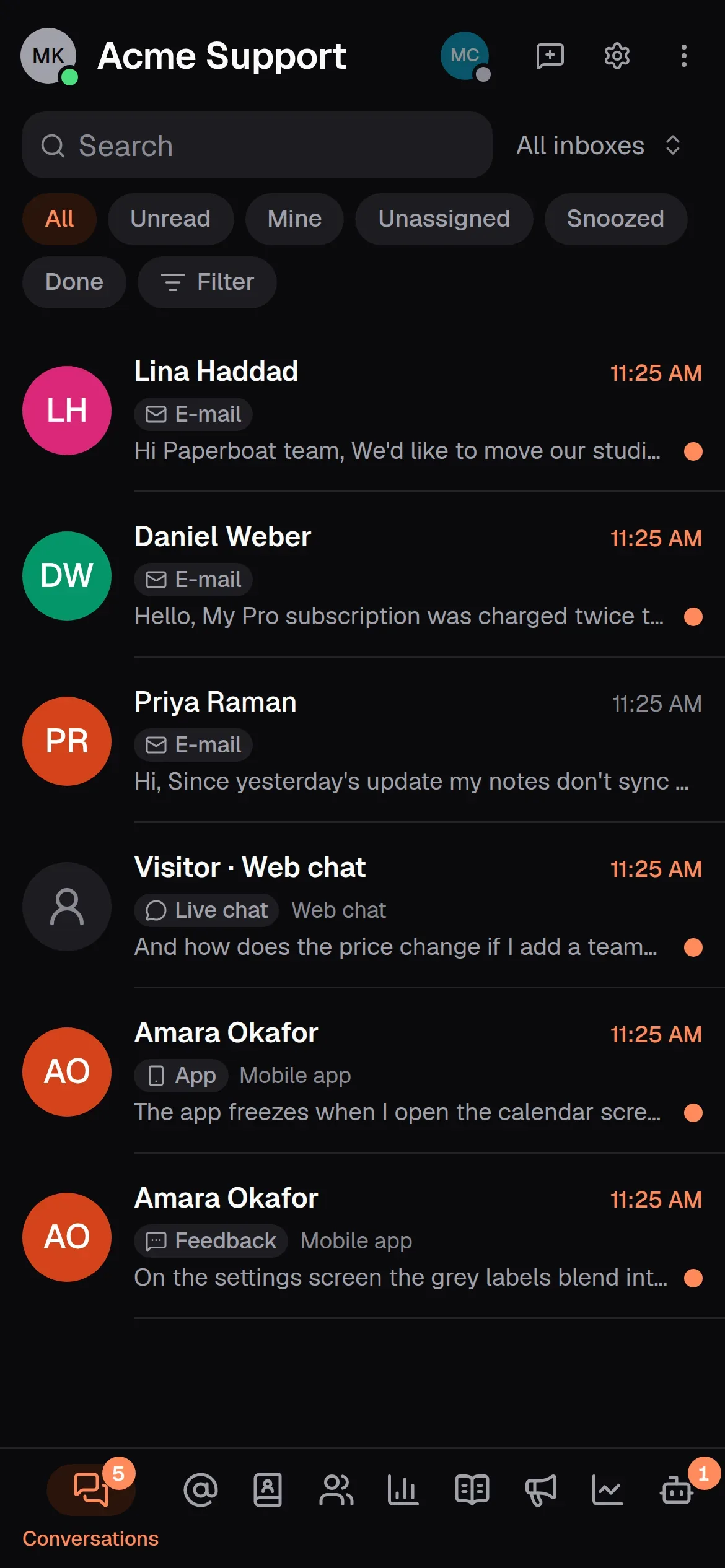
Task: Open the Visitor Web chat conversation
Action: point(362,906)
